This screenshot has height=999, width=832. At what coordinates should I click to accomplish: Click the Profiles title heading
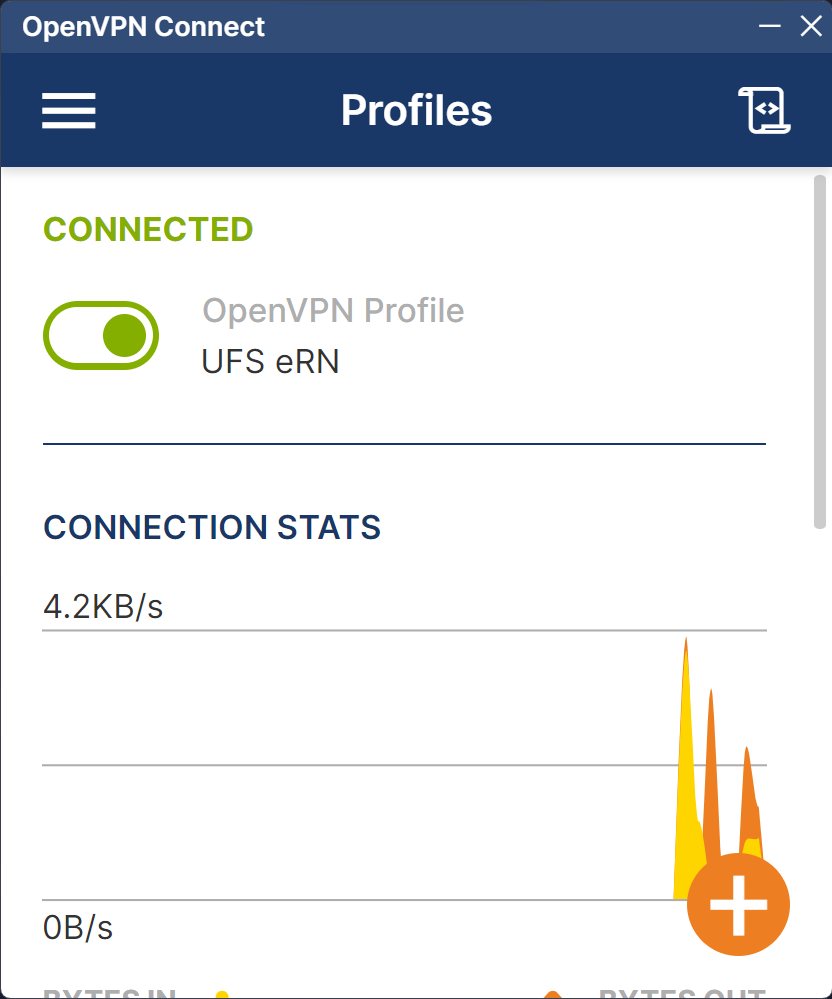(x=416, y=110)
